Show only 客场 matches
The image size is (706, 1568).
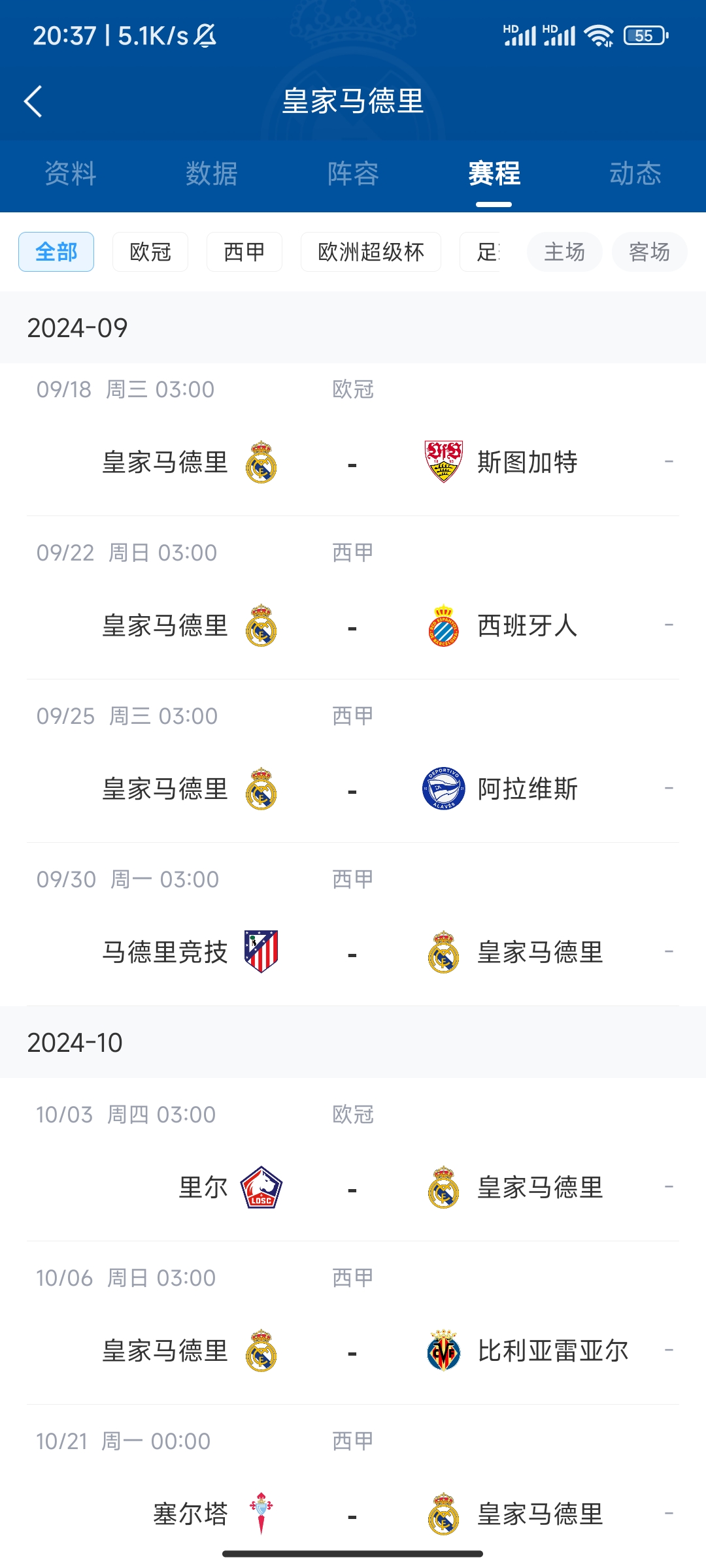click(650, 252)
